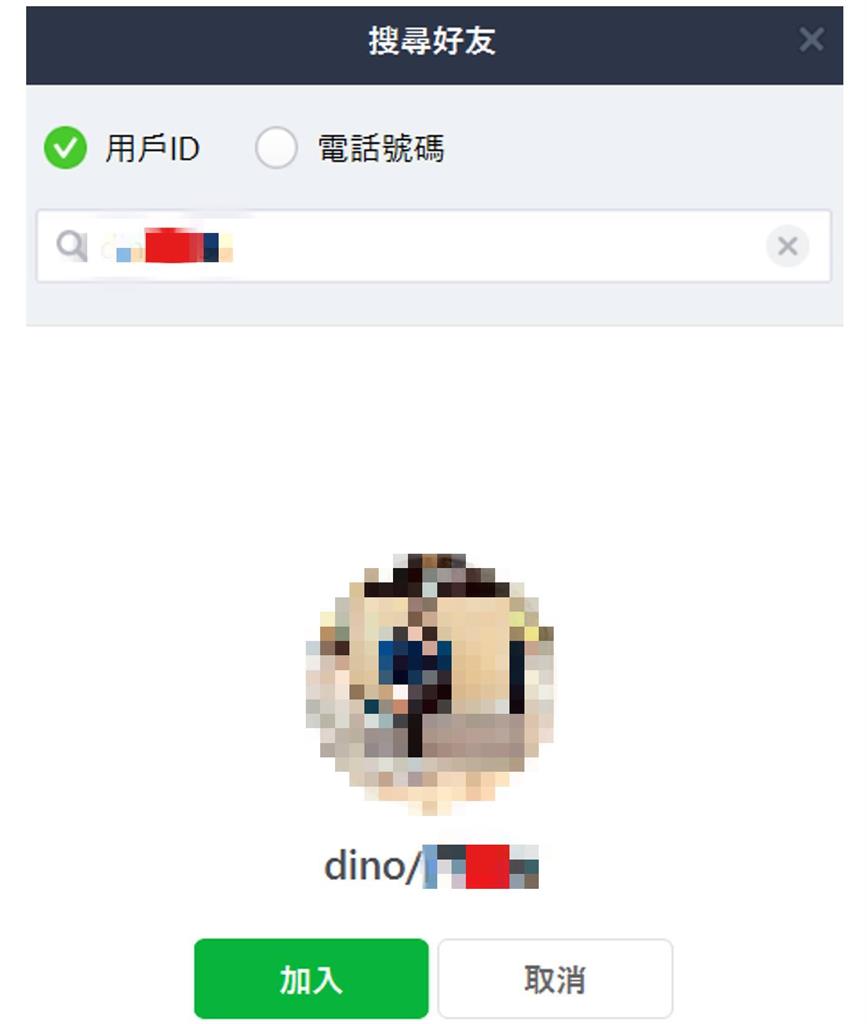
Task: Select the dialog header text
Action: (433, 40)
